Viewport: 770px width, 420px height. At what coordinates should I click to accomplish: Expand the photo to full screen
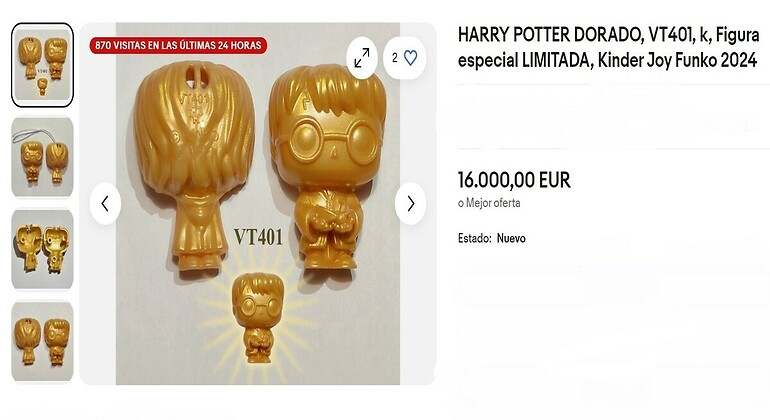point(362,58)
